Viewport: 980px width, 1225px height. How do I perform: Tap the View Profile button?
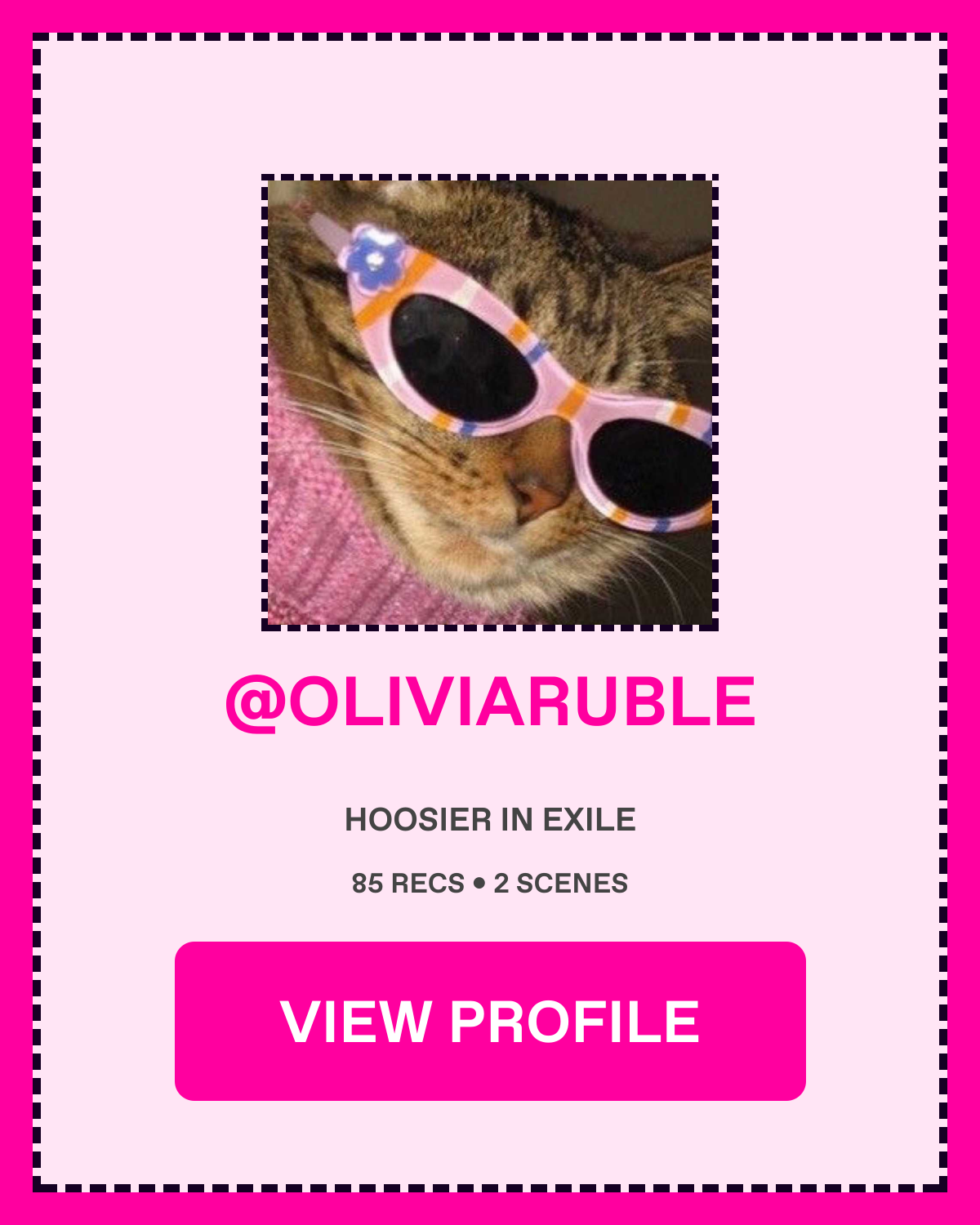pyautogui.click(x=490, y=1021)
